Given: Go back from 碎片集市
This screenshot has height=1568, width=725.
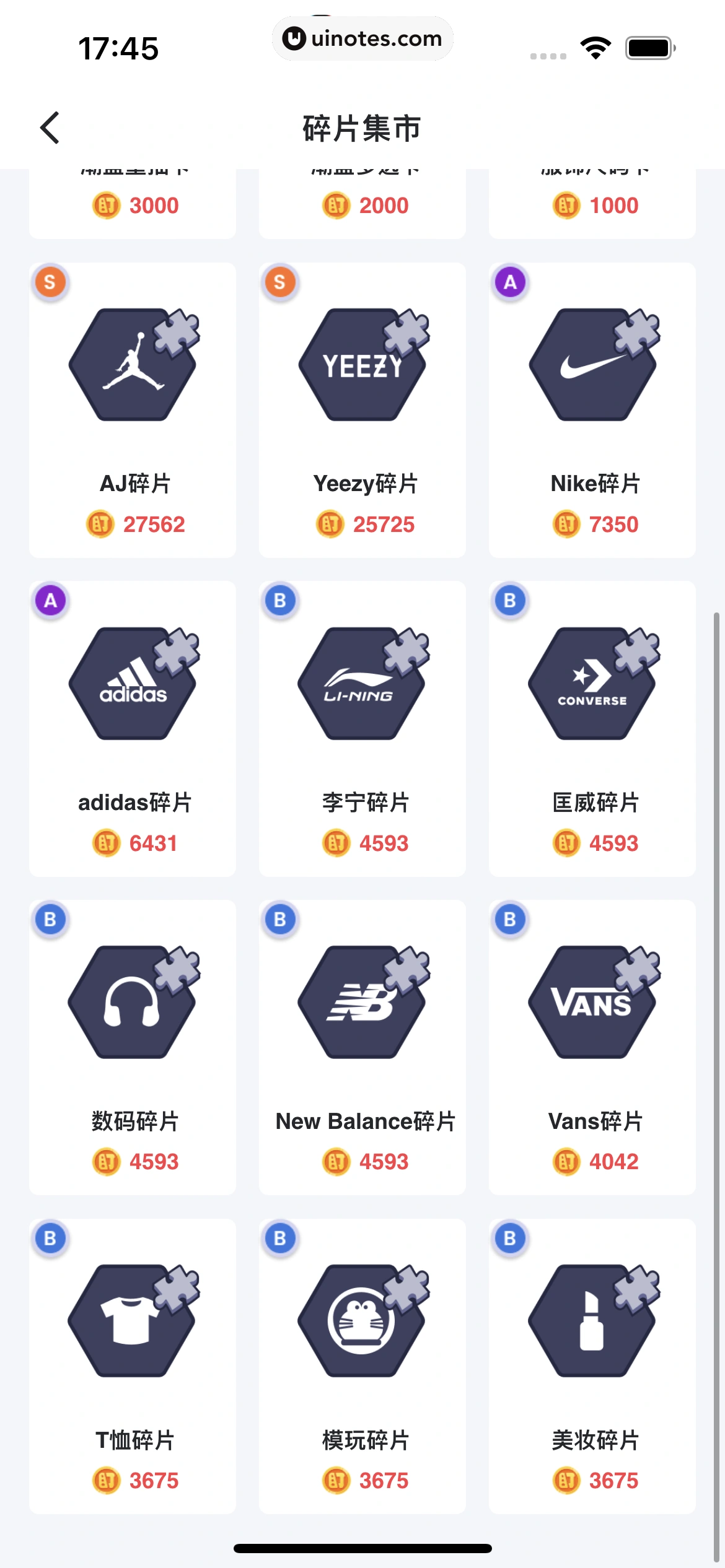Looking at the screenshot, I should (x=50, y=128).
